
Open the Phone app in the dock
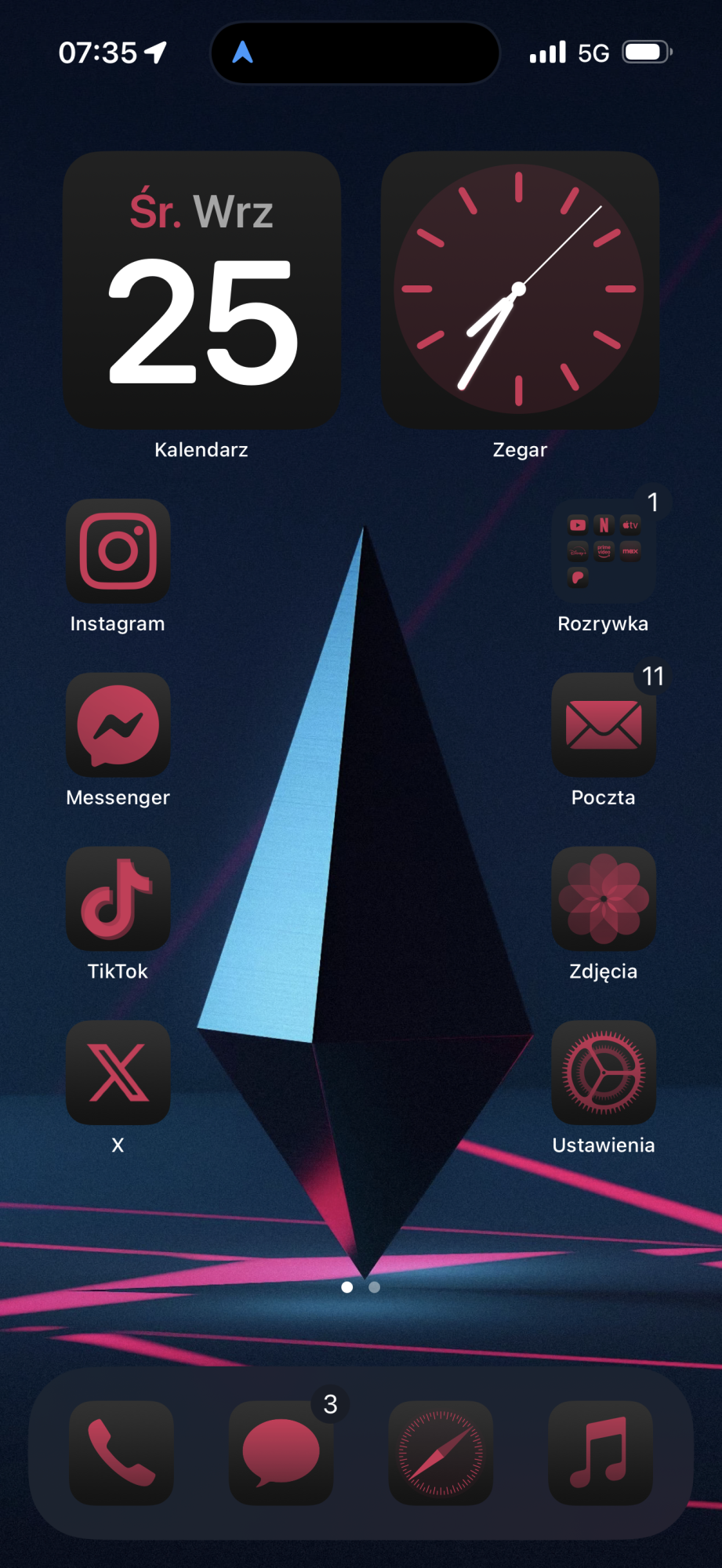click(x=122, y=1453)
